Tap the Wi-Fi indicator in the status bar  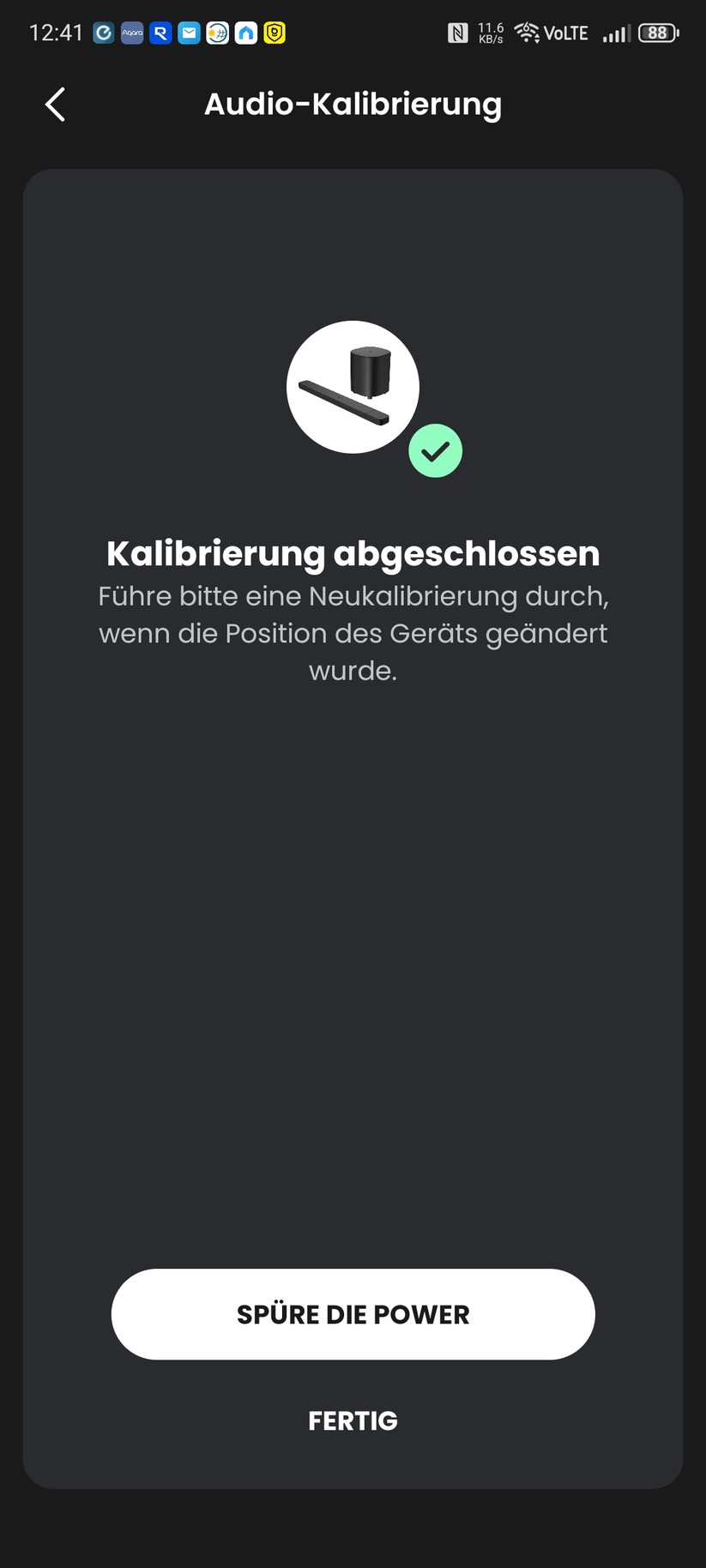526,33
